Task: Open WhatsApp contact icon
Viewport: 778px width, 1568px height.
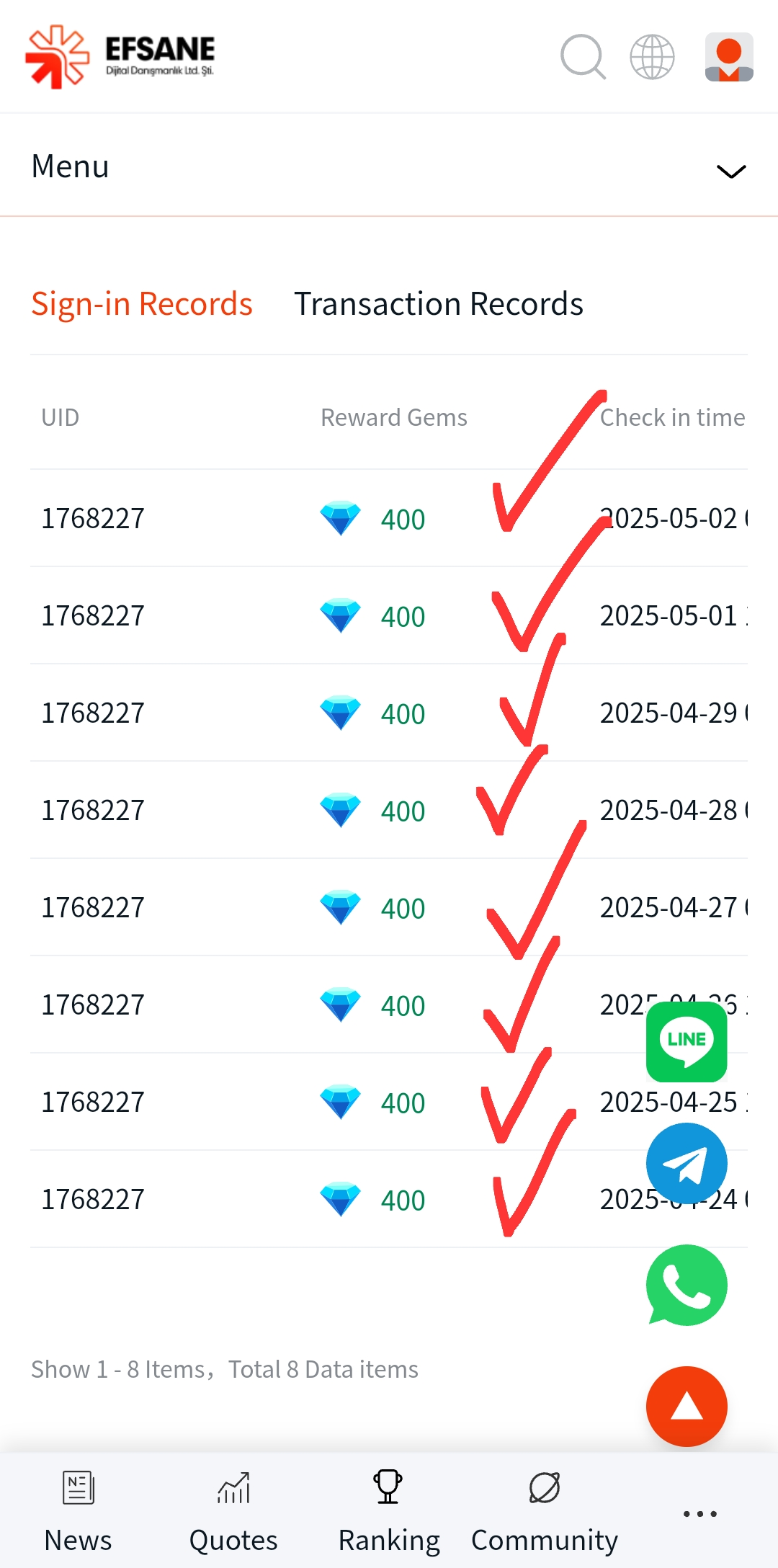Action: click(x=687, y=1285)
